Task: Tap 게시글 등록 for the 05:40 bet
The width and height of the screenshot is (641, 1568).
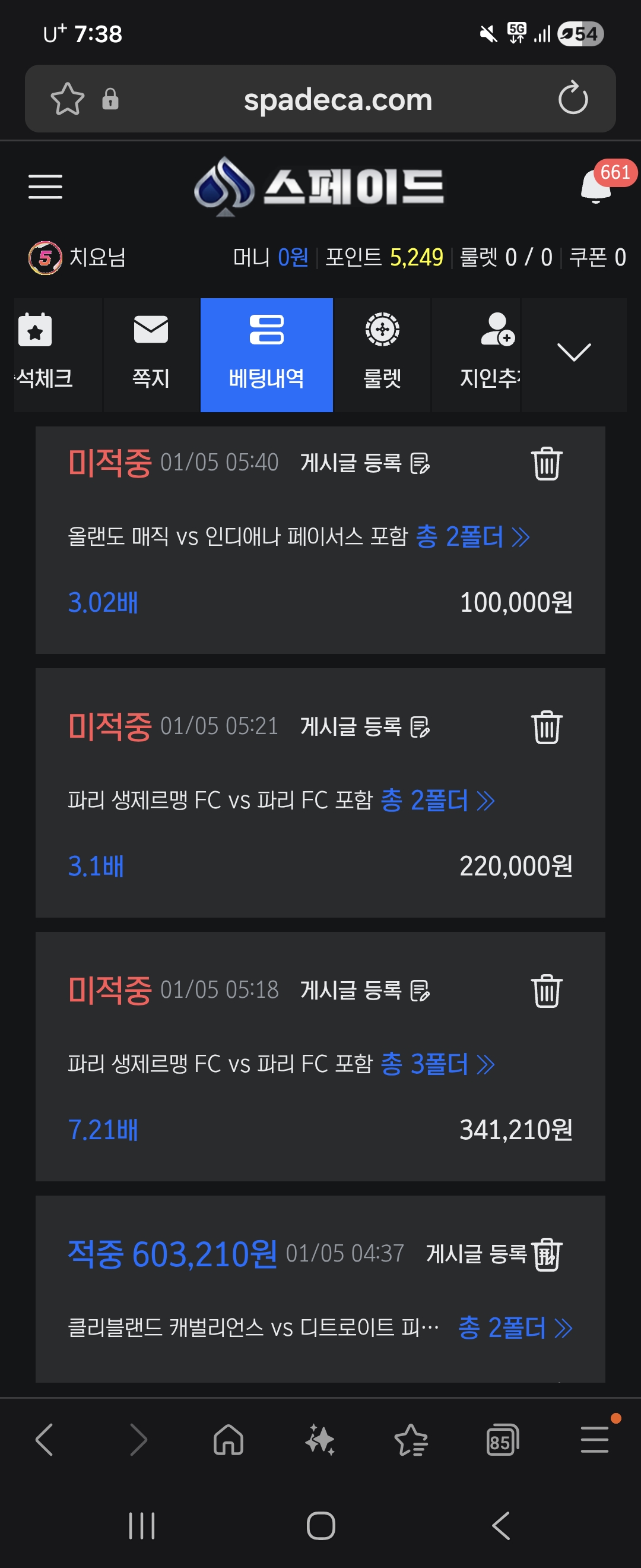Action: tap(365, 463)
